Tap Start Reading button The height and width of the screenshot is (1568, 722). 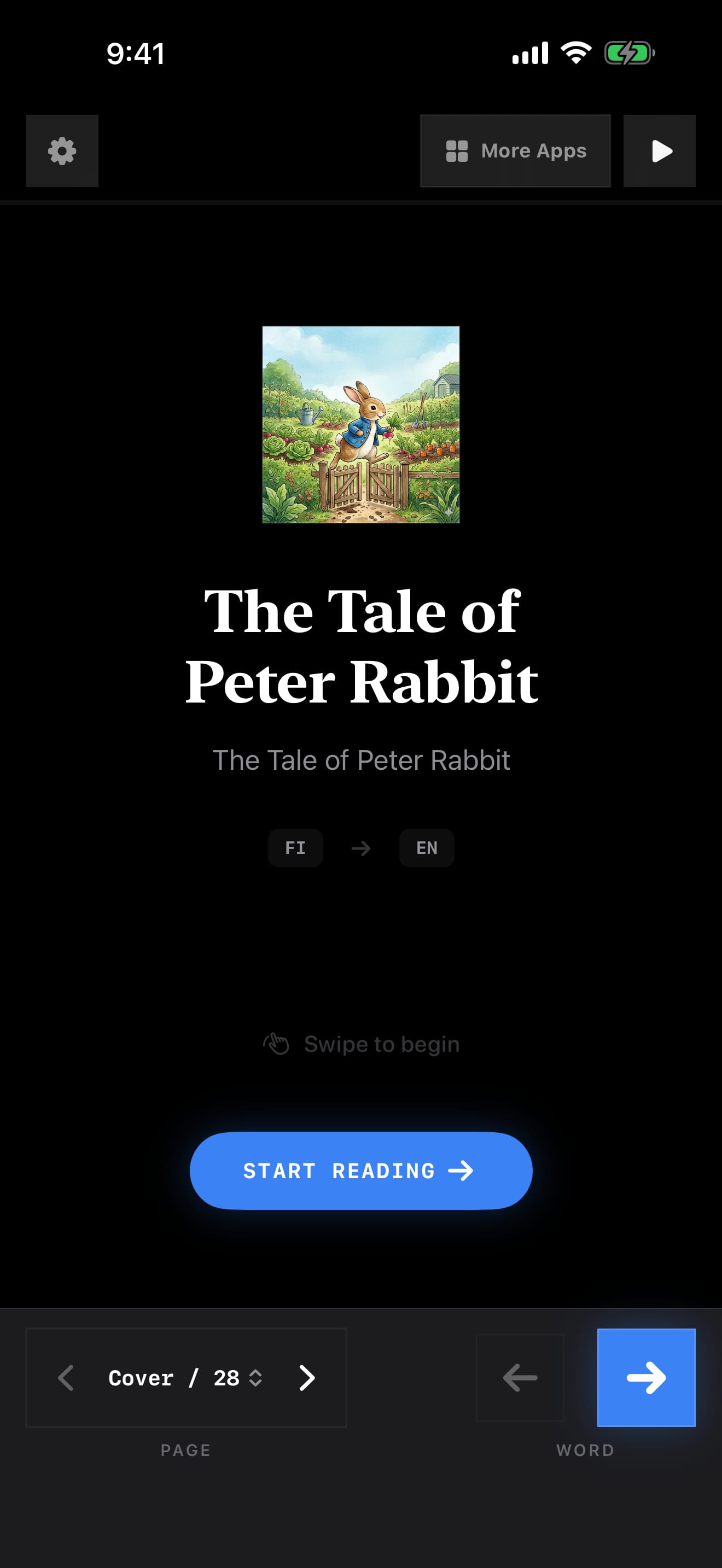coord(361,1171)
